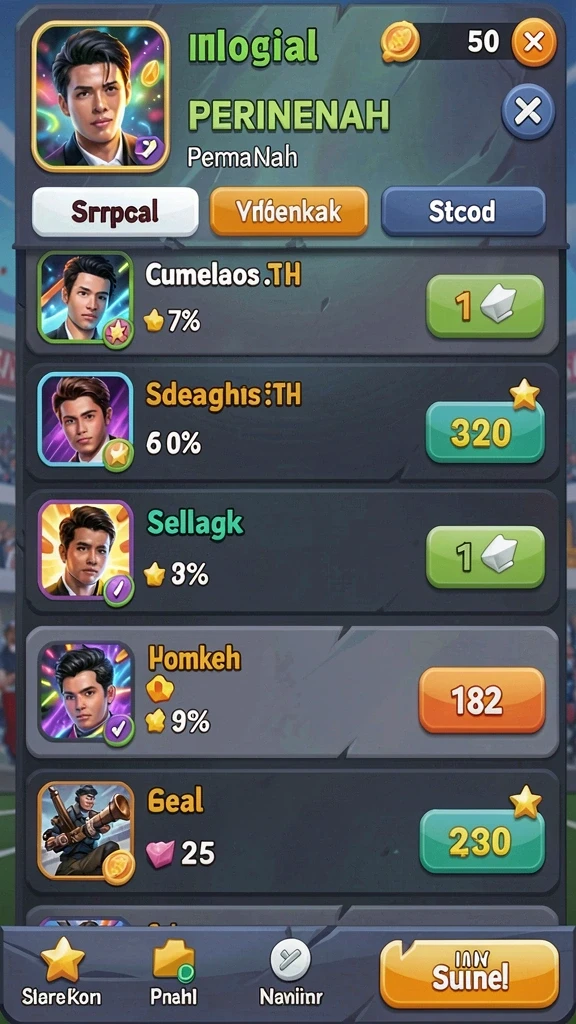The image size is (576, 1024).
Task: Open the main profile avatar
Action: (101, 97)
